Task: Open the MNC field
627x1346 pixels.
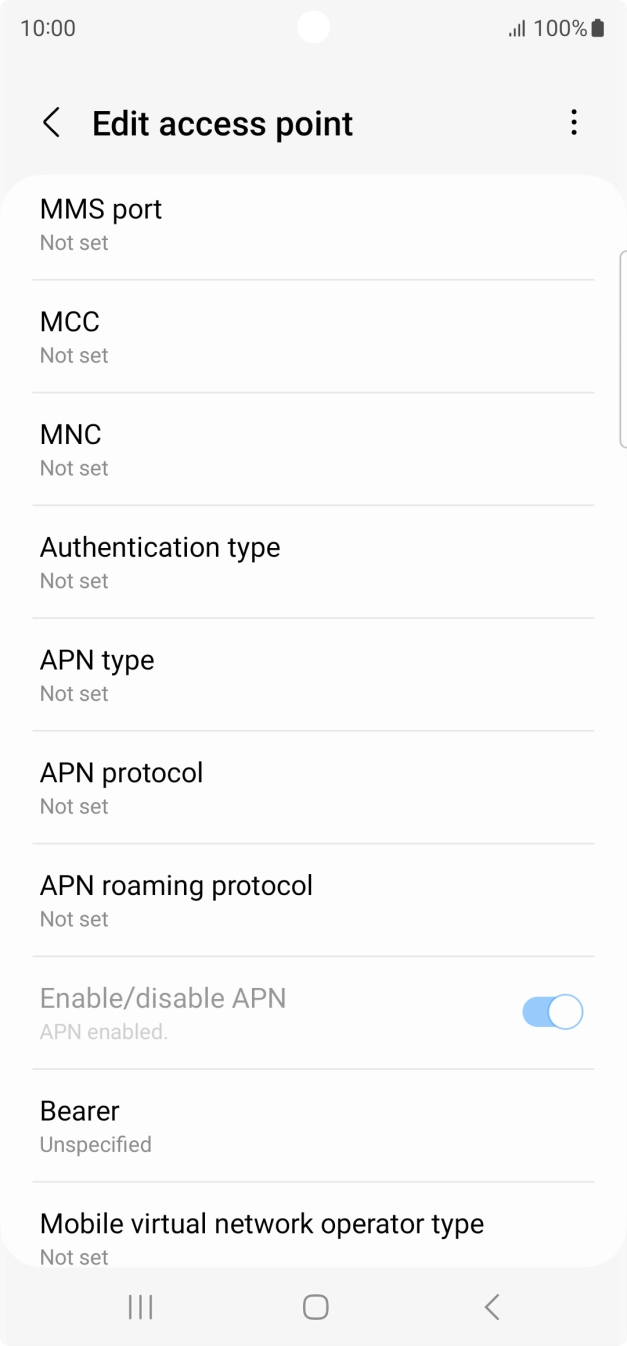Action: click(313, 450)
